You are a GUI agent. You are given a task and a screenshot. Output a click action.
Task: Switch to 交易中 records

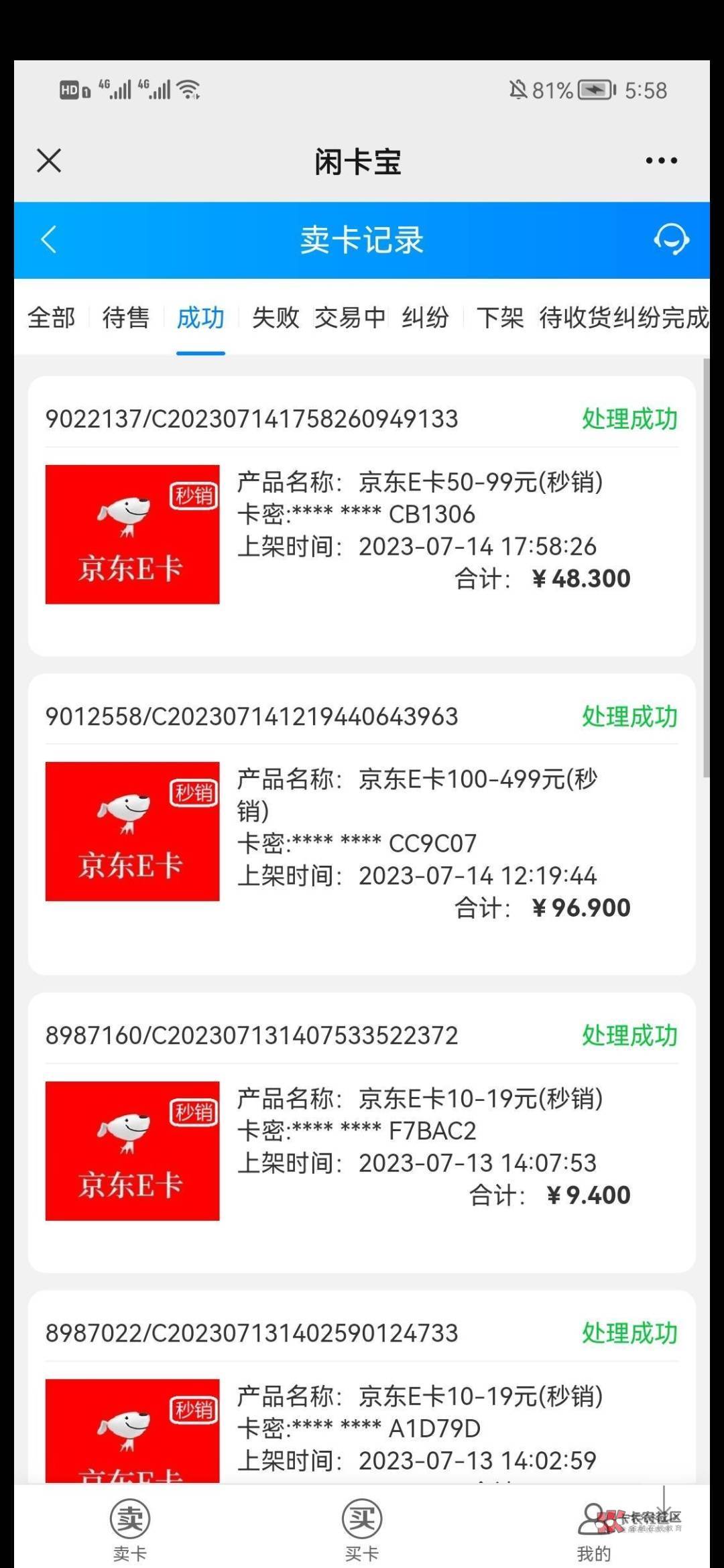[350, 318]
